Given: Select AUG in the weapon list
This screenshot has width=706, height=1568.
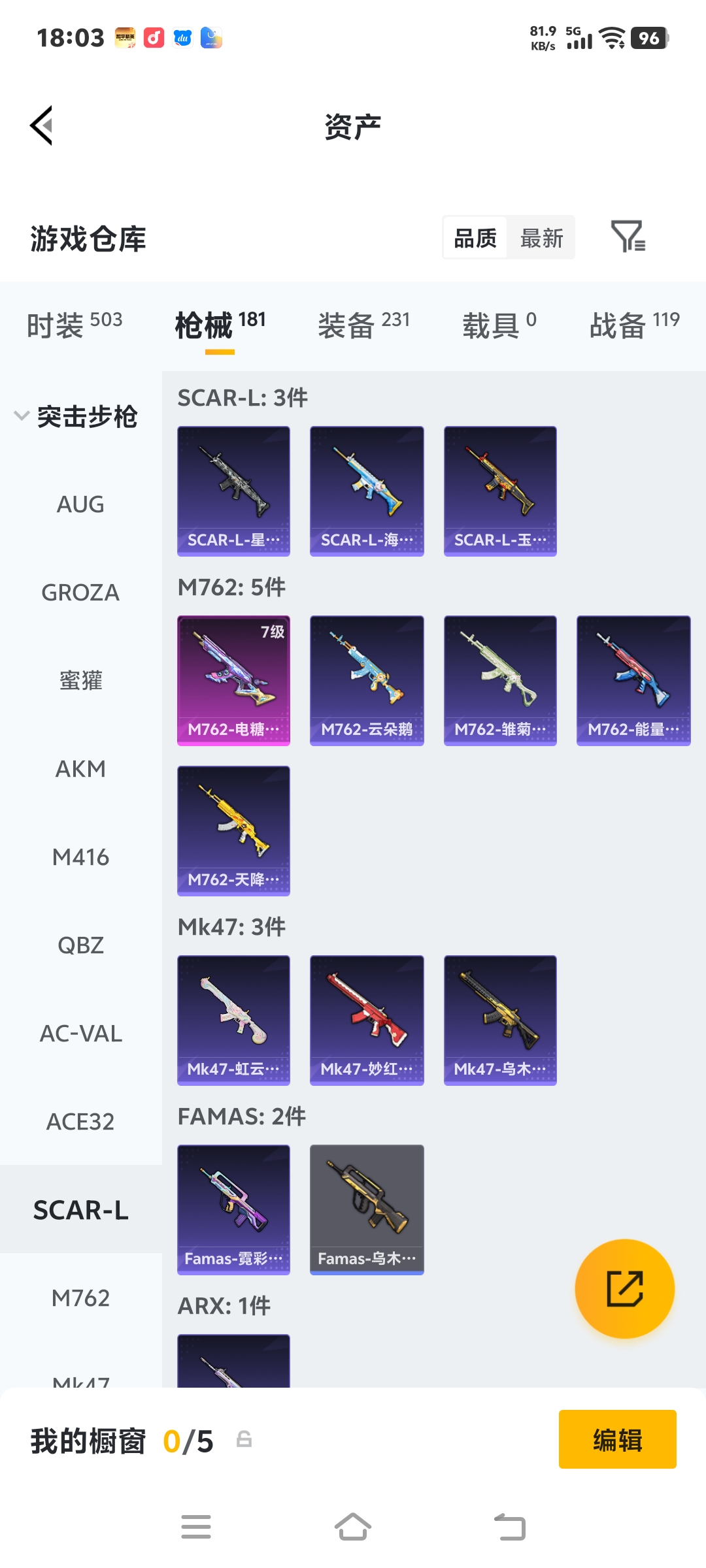Looking at the screenshot, I should (80, 504).
